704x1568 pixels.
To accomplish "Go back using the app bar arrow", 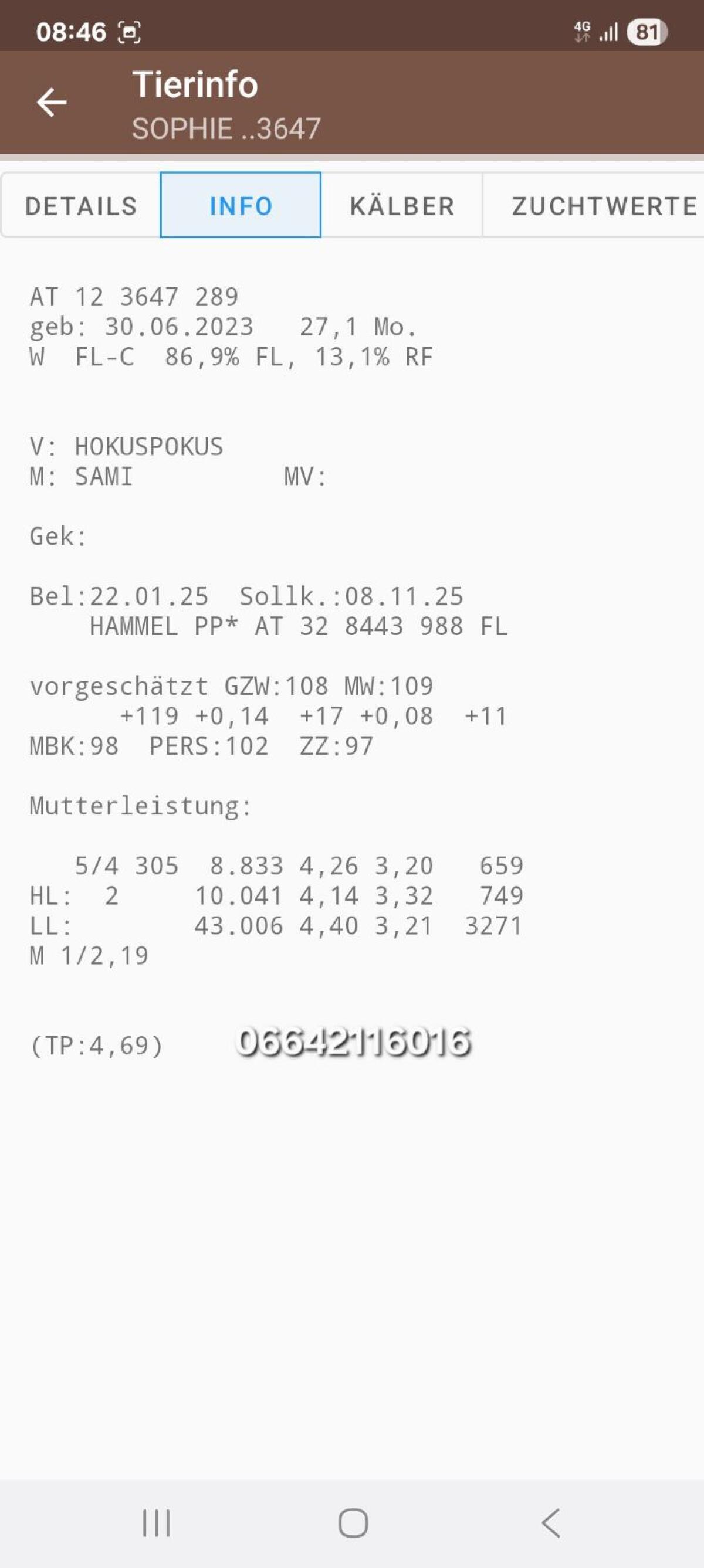I will pyautogui.click(x=51, y=101).
